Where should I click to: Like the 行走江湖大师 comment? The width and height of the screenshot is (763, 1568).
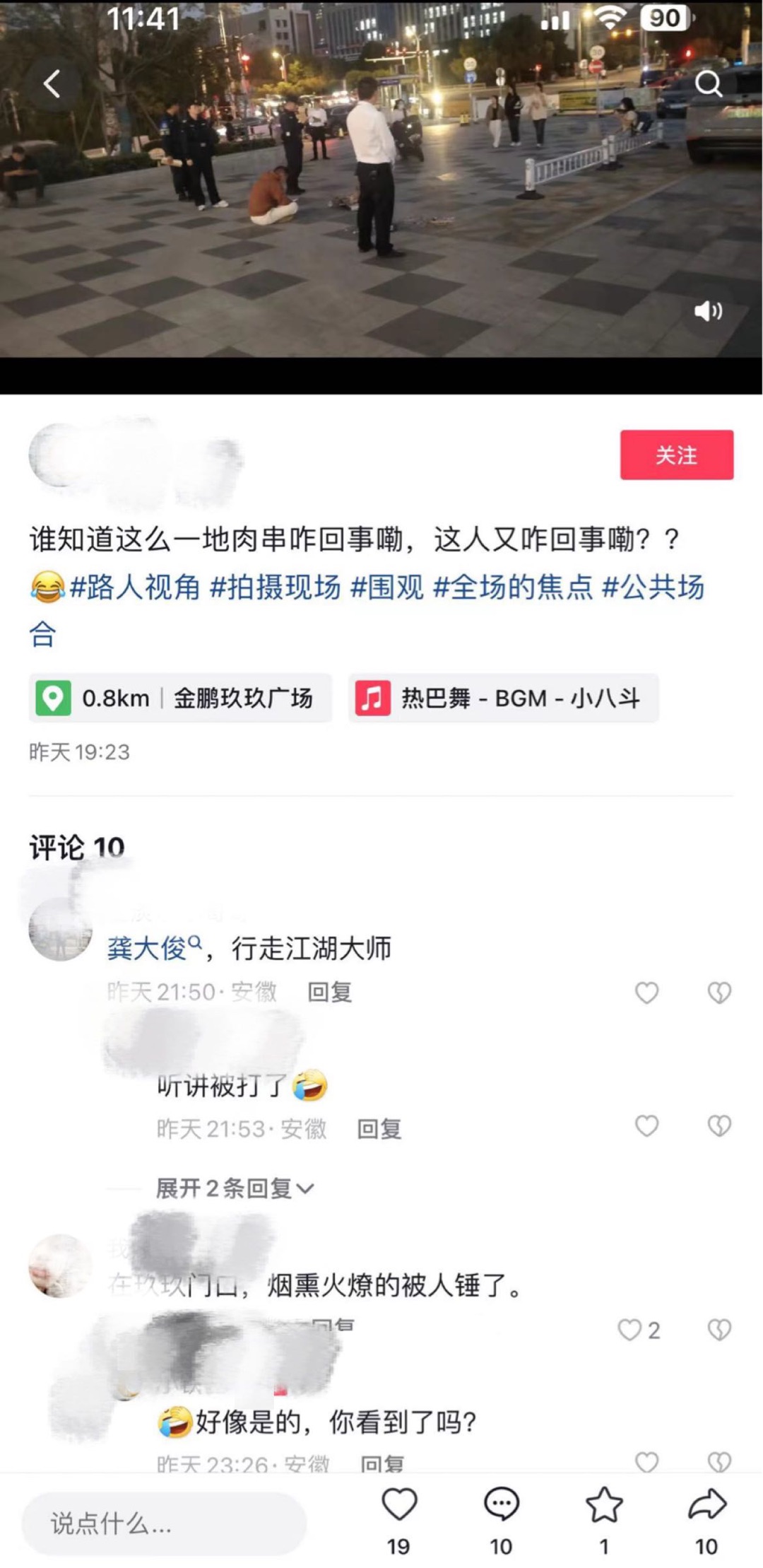pos(646,993)
